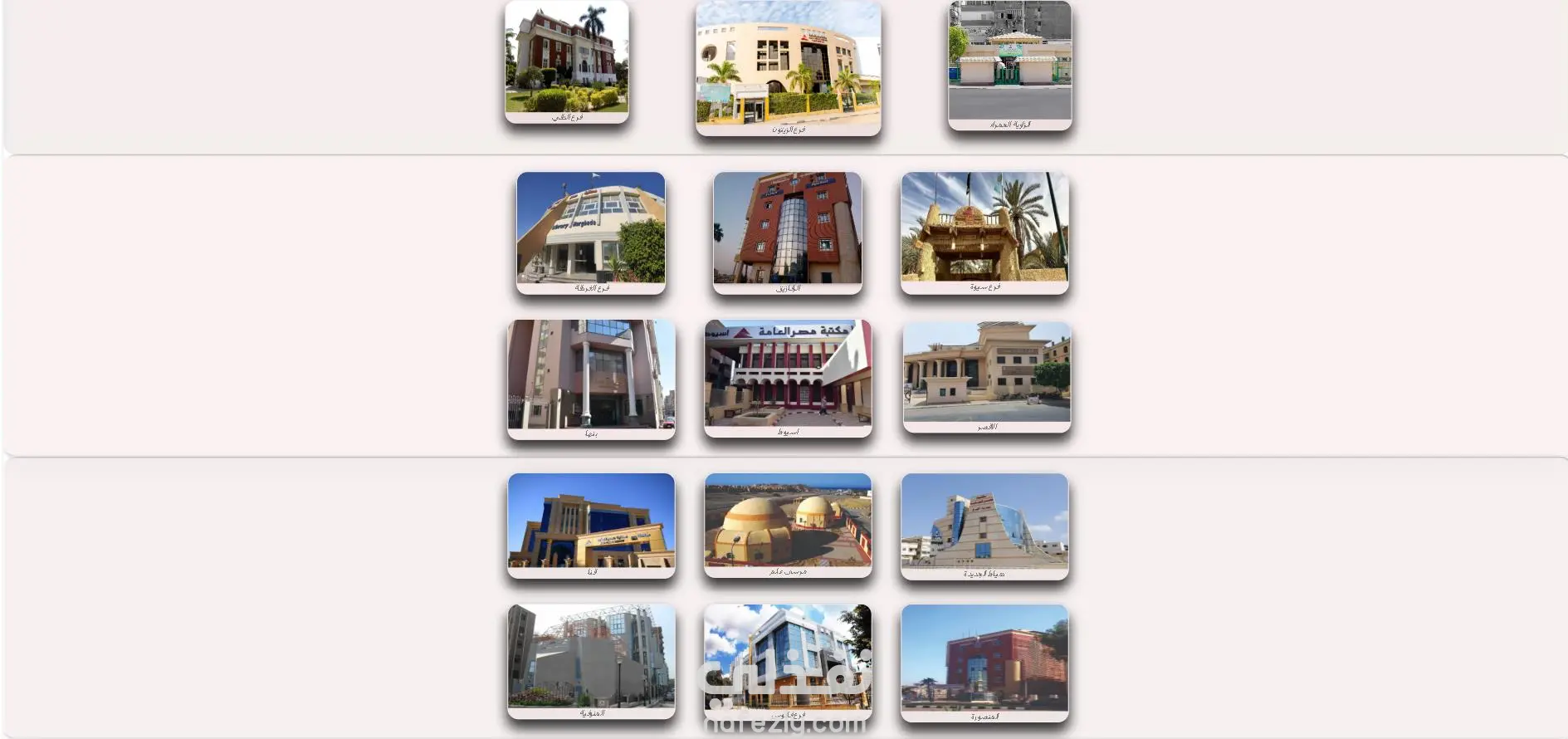Open the Hurghada branch card

click(591, 230)
